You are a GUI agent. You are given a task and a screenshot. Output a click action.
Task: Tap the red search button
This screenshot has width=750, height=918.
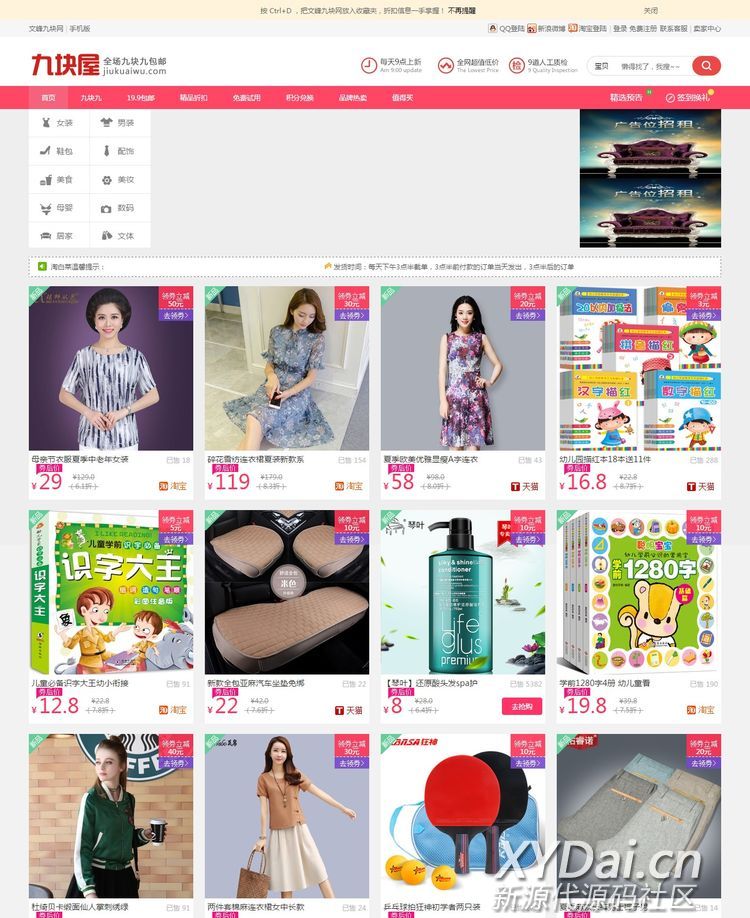[706, 66]
